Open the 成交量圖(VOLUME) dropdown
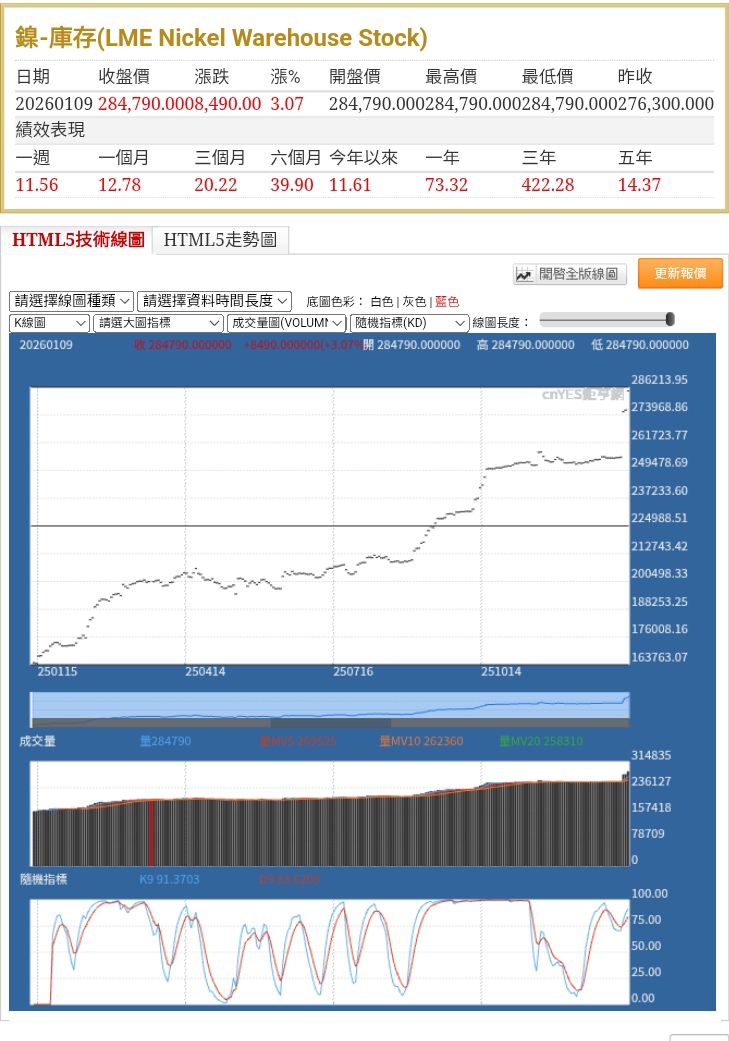This screenshot has height=1041, width=729. click(286, 323)
